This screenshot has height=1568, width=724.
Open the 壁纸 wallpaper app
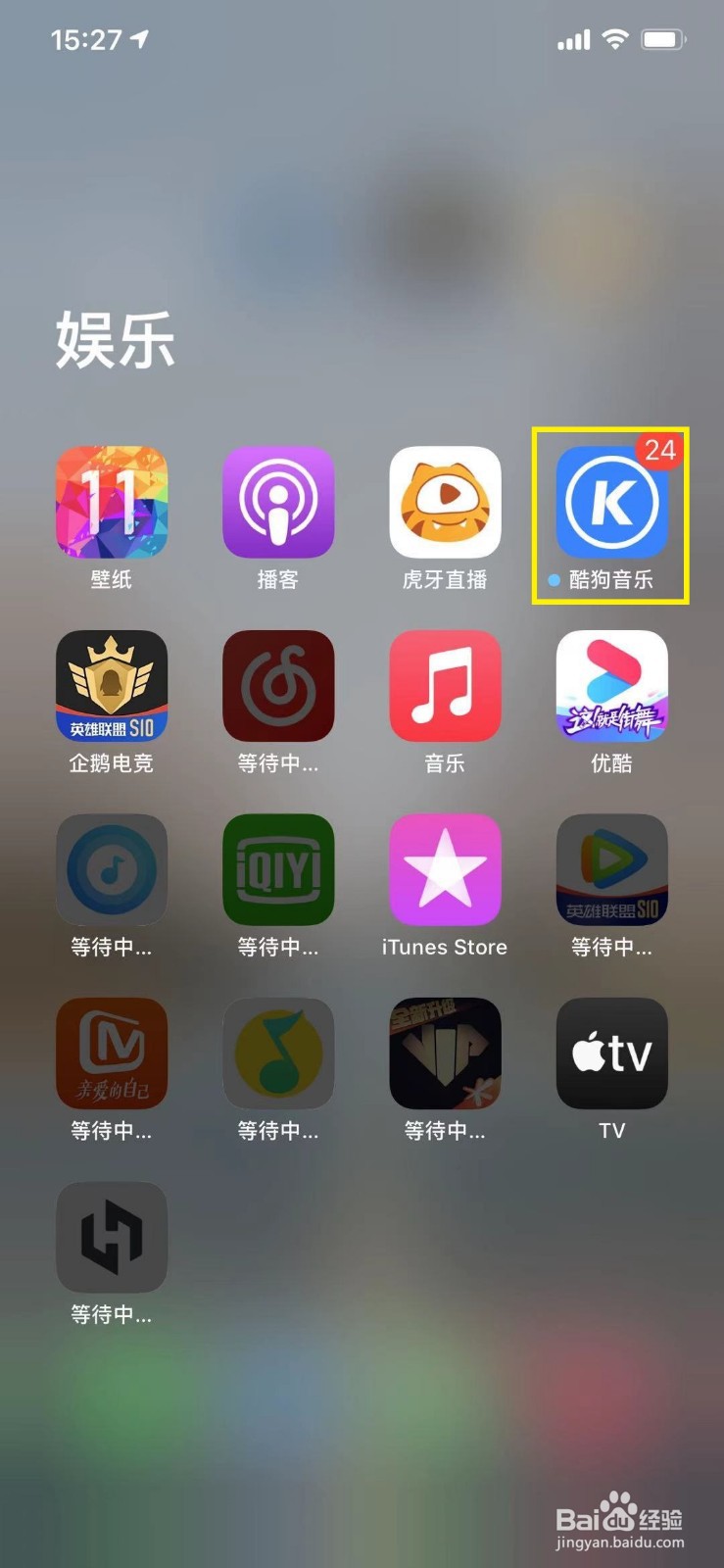(x=112, y=503)
